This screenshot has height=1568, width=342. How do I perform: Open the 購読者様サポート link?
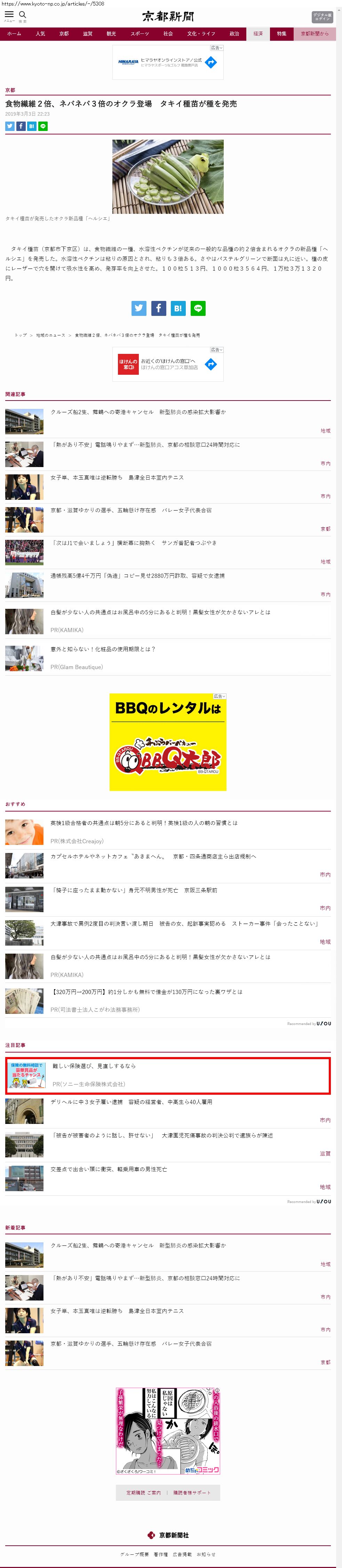point(192,1492)
